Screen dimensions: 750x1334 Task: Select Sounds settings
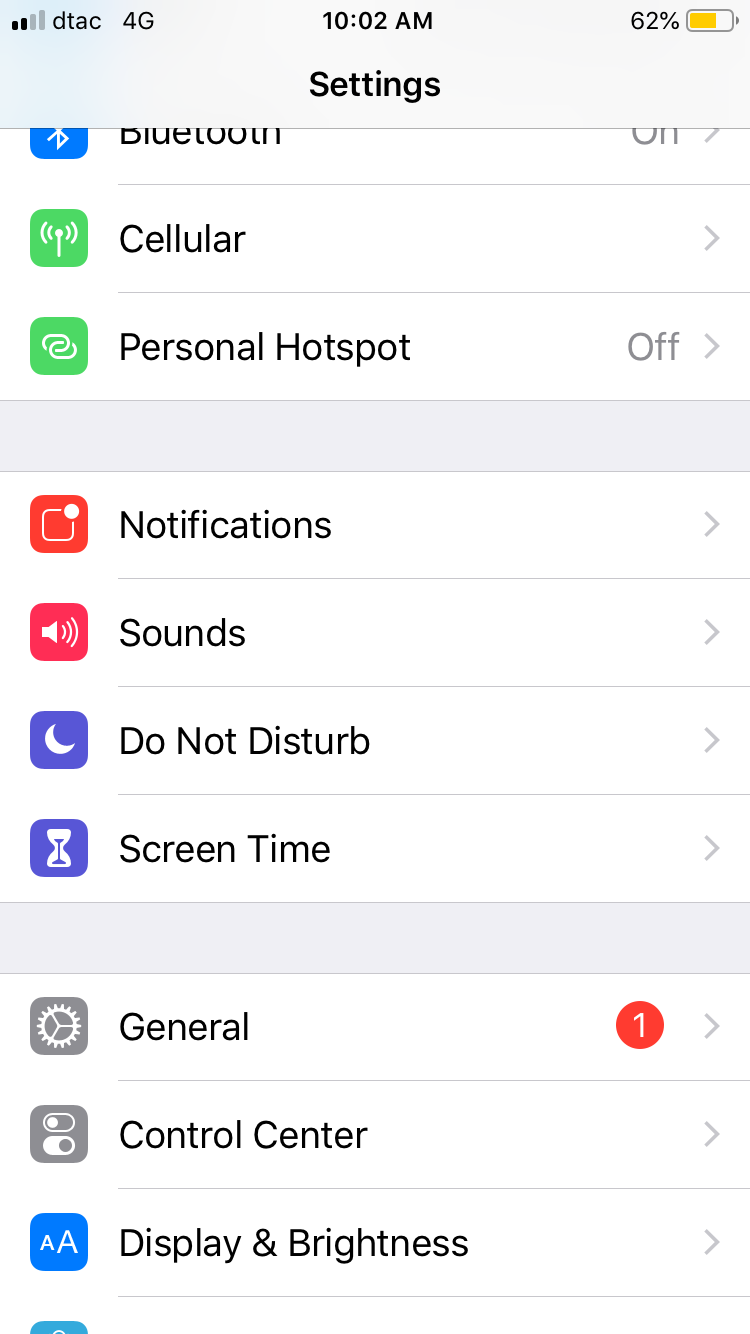(375, 633)
